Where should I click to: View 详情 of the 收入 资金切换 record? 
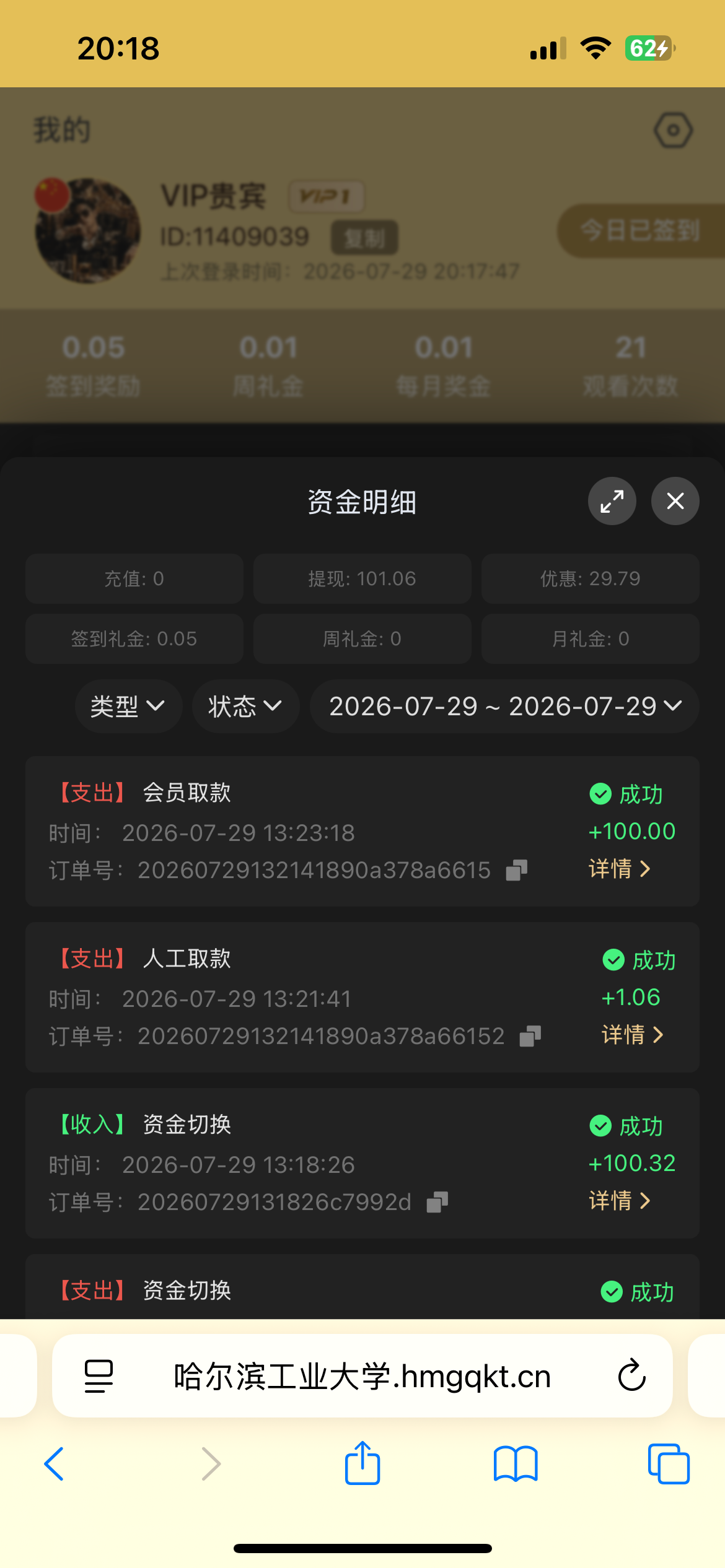tap(620, 1201)
